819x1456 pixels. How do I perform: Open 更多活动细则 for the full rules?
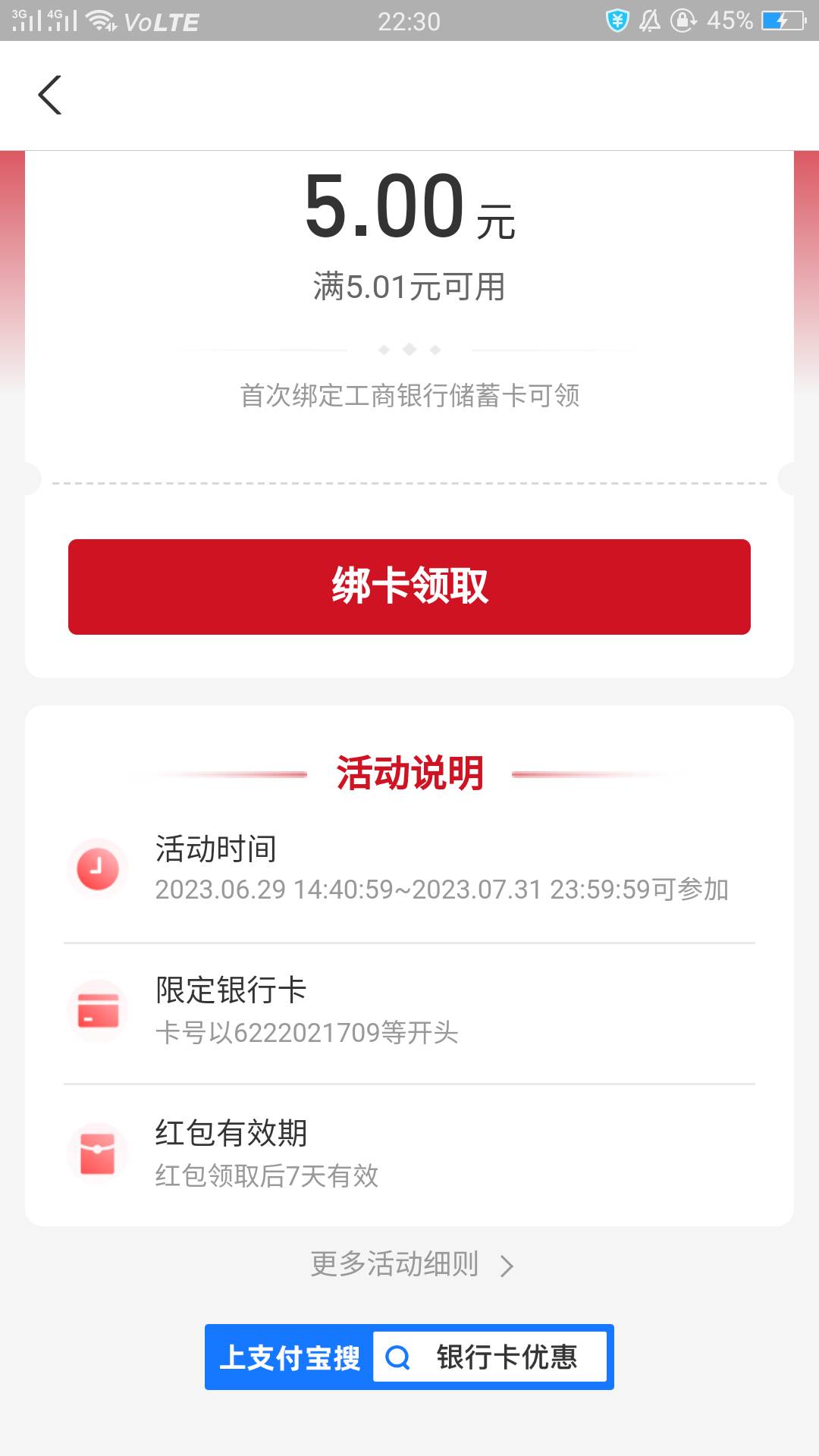tap(413, 1264)
